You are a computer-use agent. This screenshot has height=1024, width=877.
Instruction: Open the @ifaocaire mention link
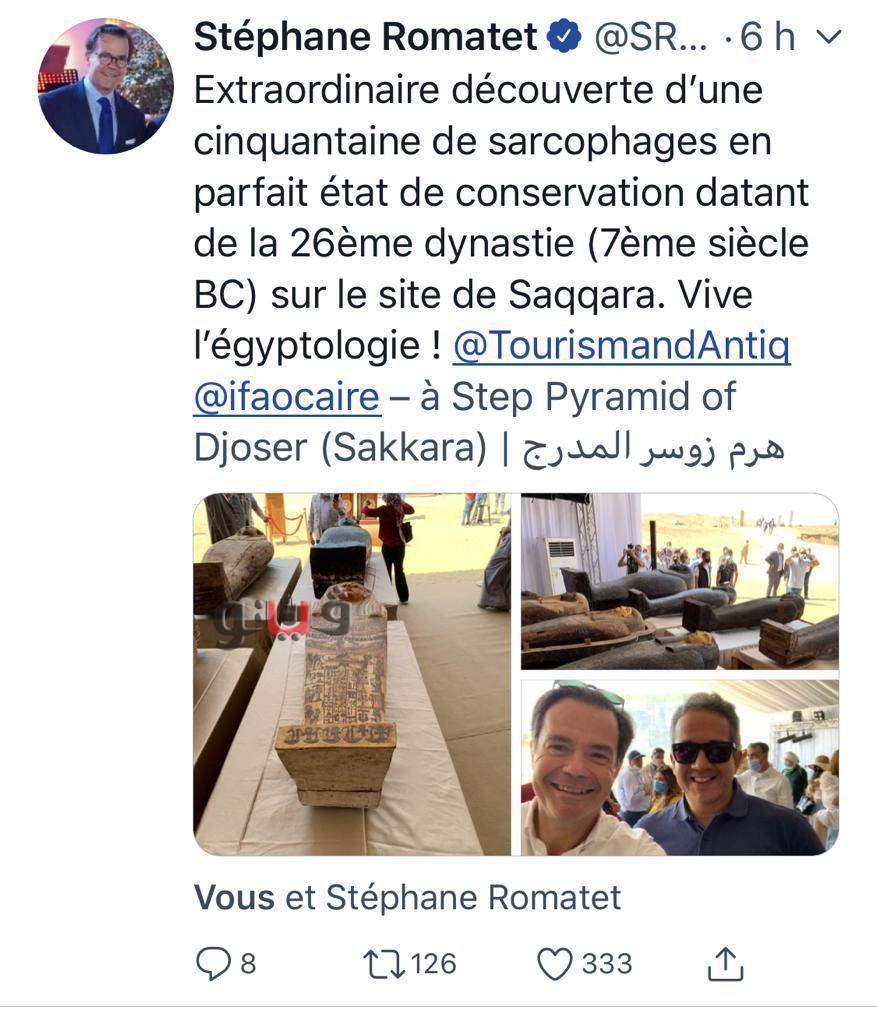coord(287,397)
